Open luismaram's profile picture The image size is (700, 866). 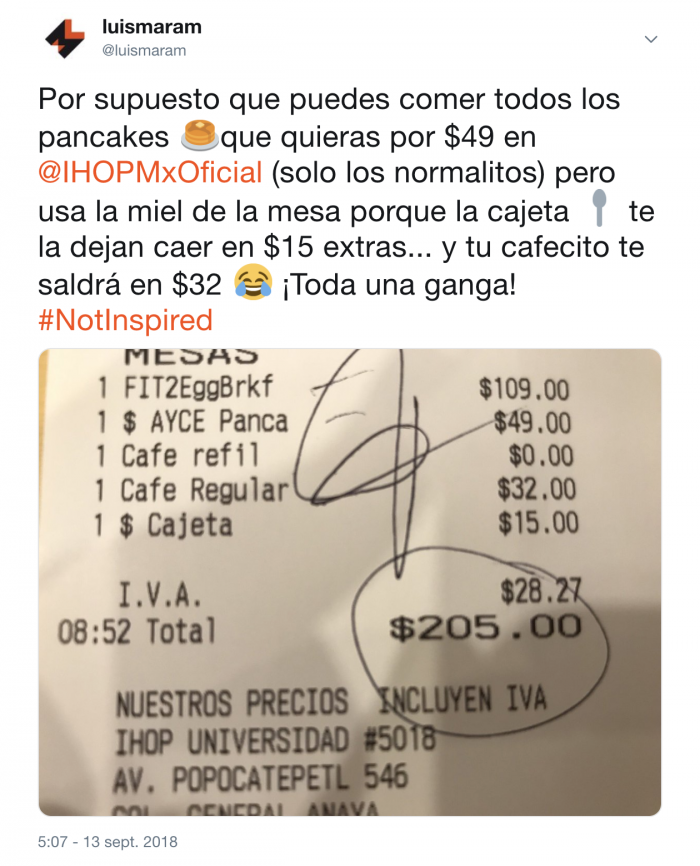click(65, 39)
